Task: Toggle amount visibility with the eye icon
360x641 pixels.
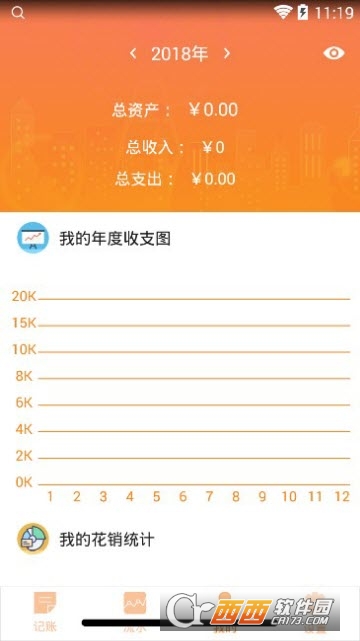Action: 333,53
